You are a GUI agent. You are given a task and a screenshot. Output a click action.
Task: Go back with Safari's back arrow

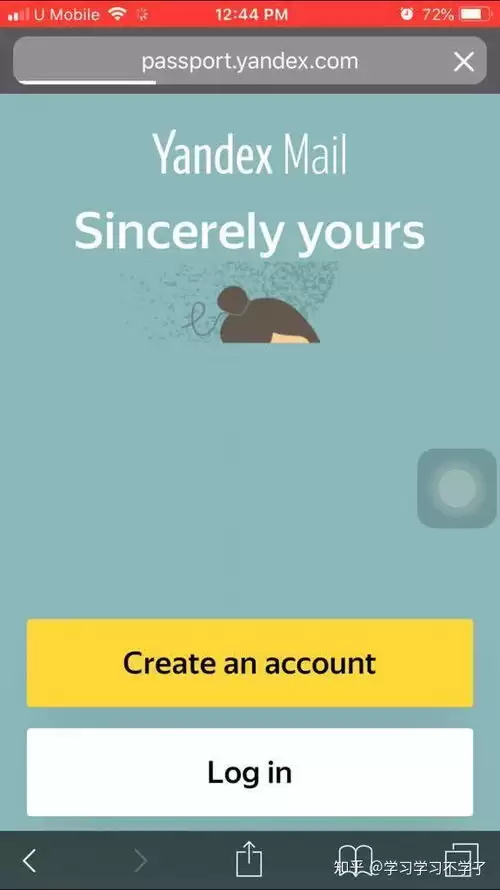30,860
